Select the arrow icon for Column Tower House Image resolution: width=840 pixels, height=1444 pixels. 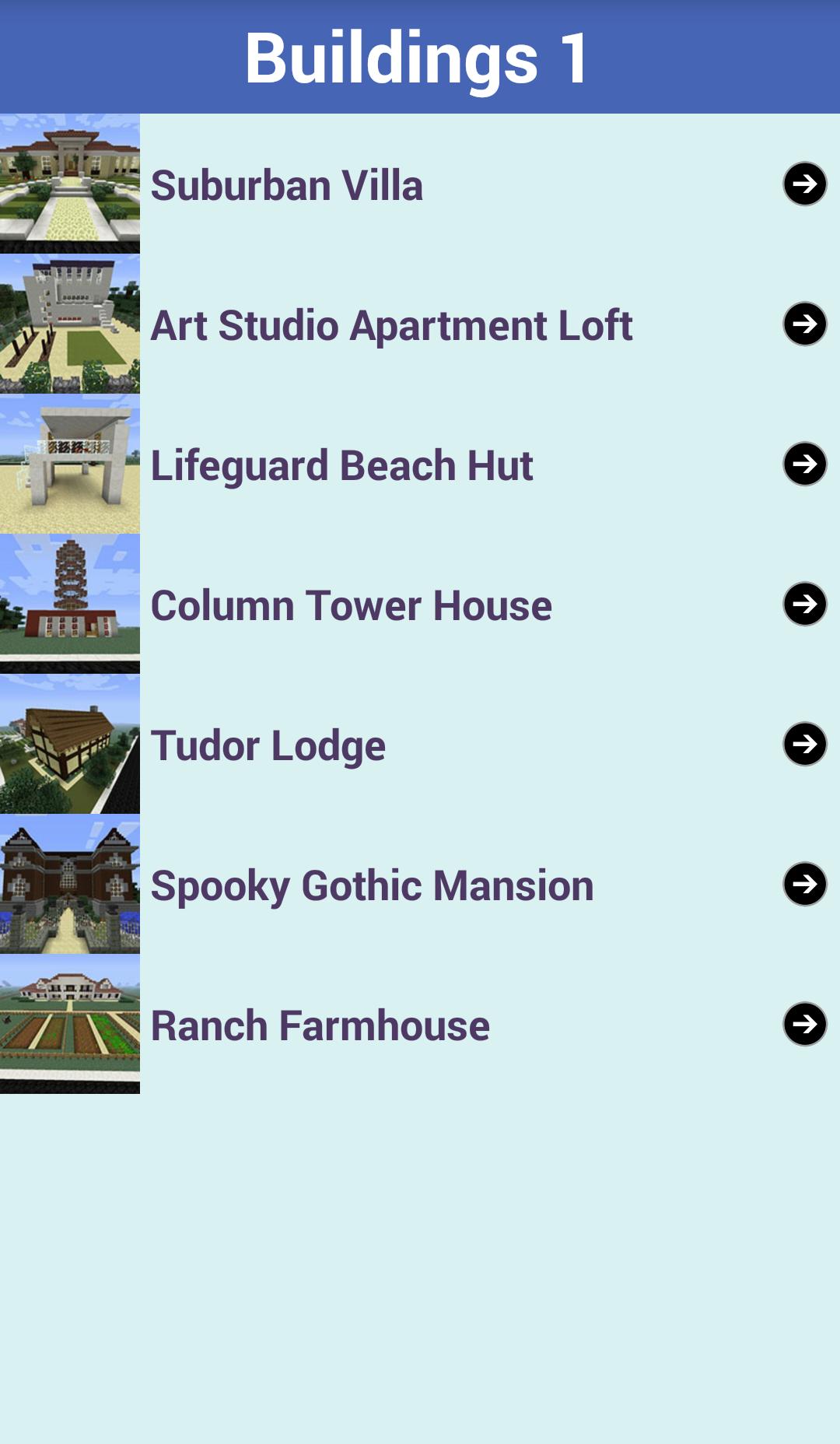click(805, 605)
